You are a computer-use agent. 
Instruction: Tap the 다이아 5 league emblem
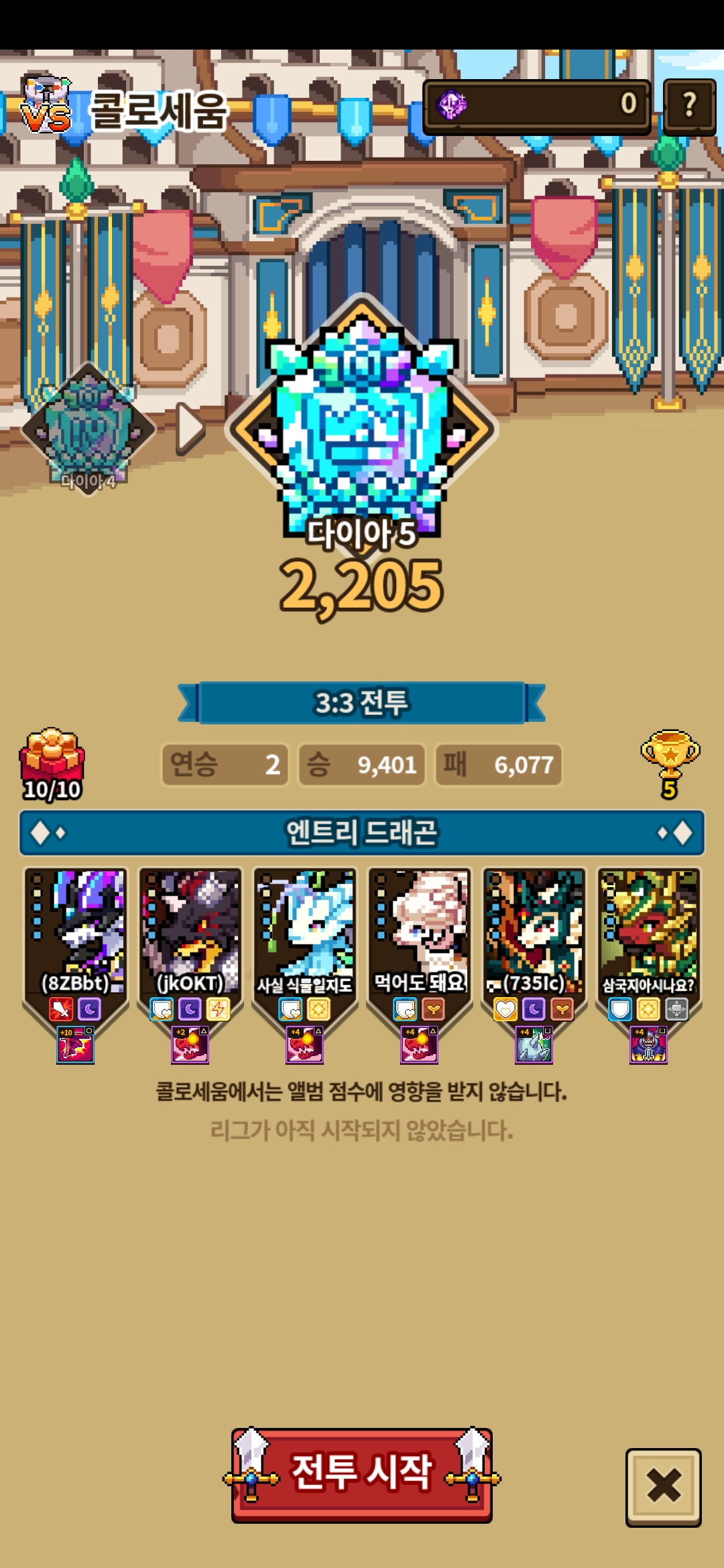click(x=362, y=429)
